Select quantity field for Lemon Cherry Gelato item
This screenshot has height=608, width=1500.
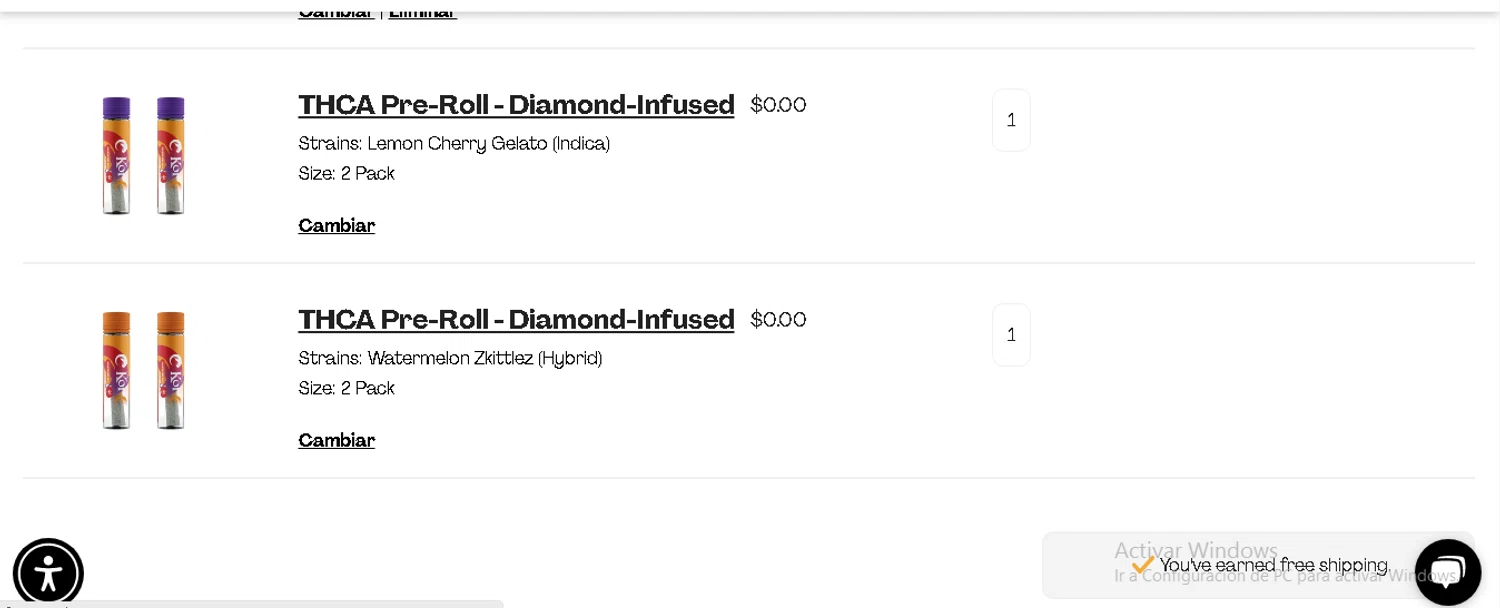pos(1011,121)
